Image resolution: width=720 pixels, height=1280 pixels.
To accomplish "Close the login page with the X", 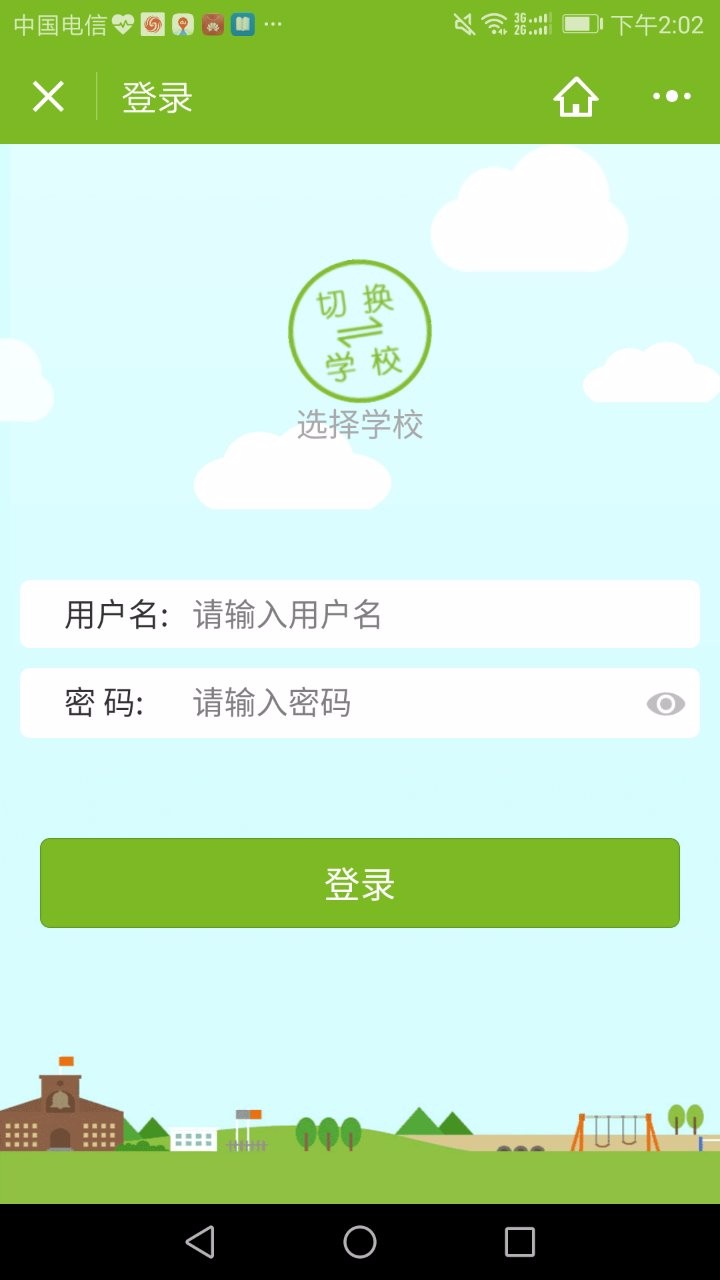I will click(x=48, y=97).
